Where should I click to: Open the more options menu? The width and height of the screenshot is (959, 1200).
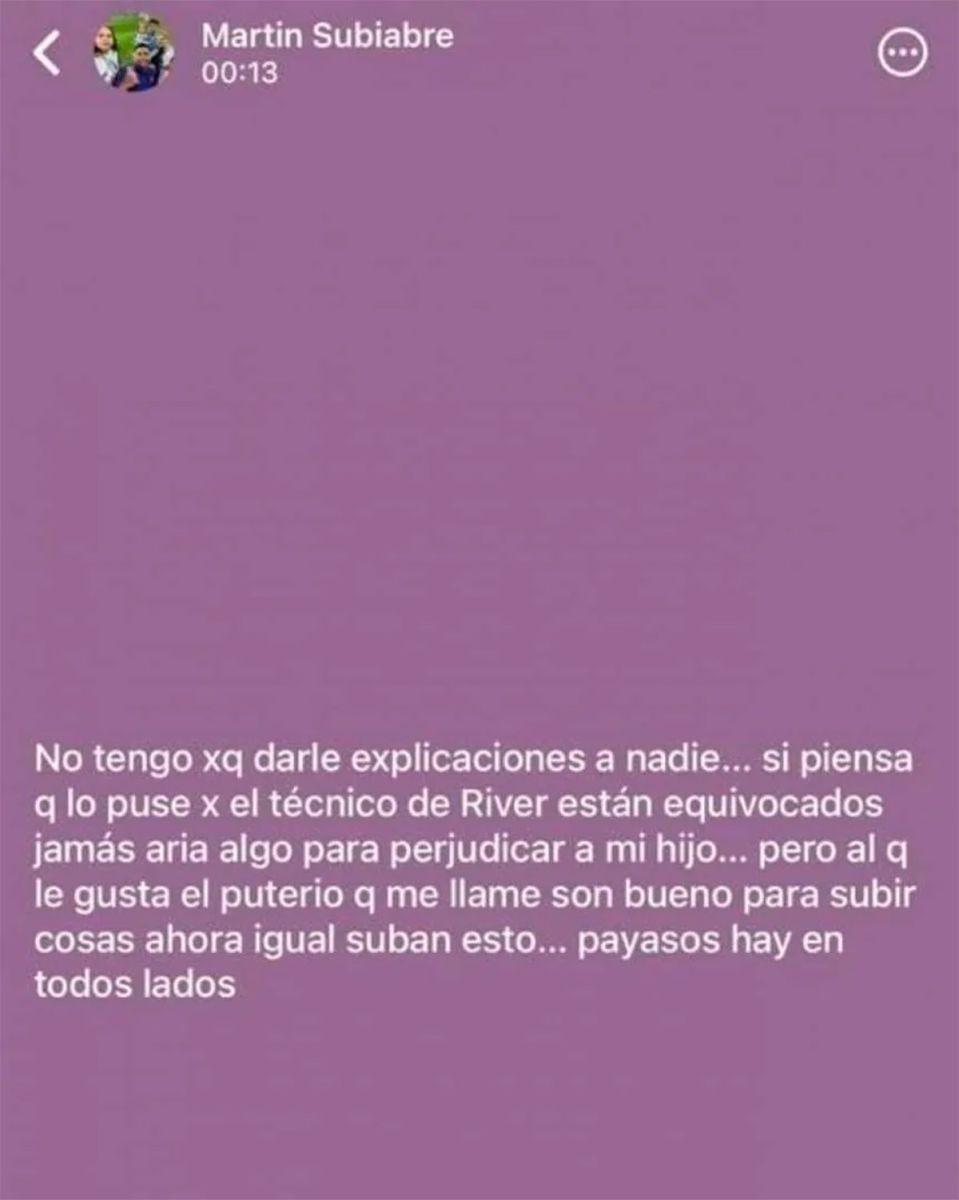click(902, 55)
